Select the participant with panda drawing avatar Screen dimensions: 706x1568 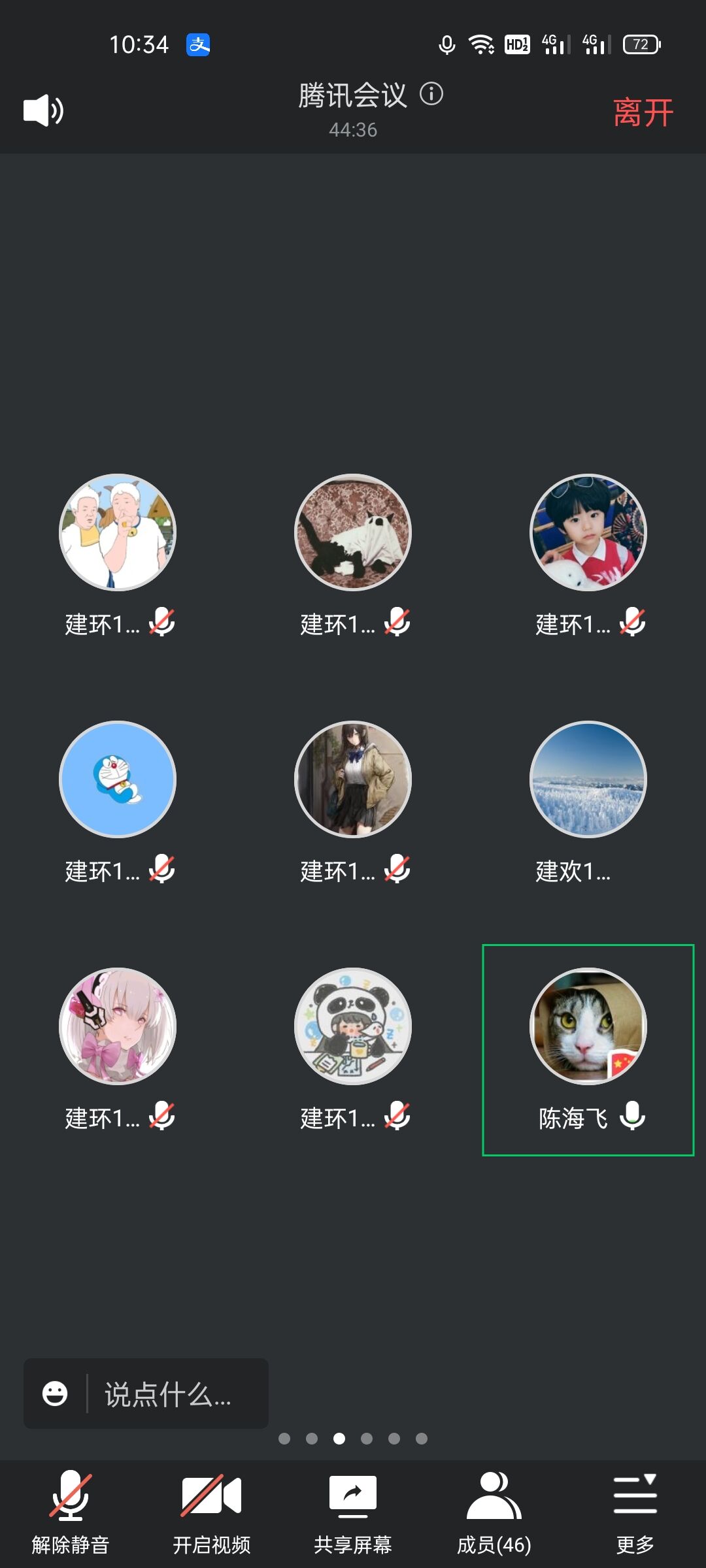pyautogui.click(x=353, y=1026)
